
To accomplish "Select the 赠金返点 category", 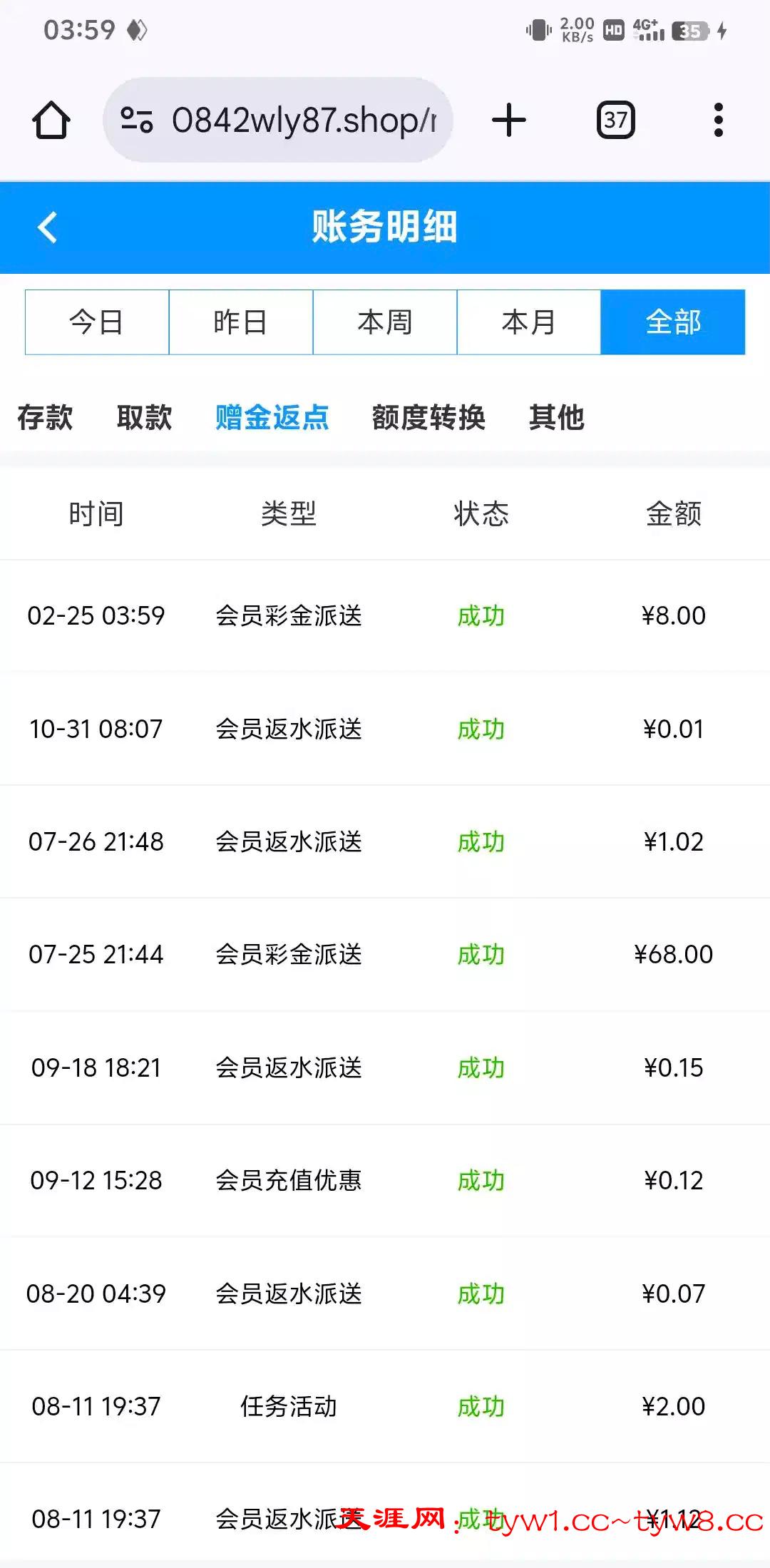I will [272, 417].
